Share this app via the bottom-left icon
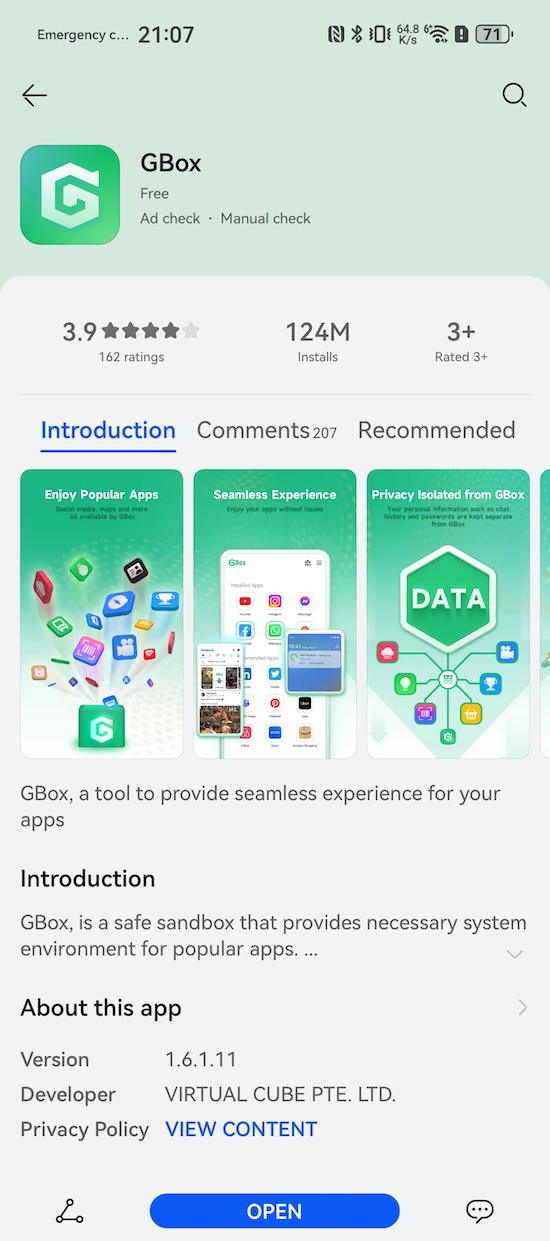This screenshot has width=550, height=1241. (x=69, y=1211)
